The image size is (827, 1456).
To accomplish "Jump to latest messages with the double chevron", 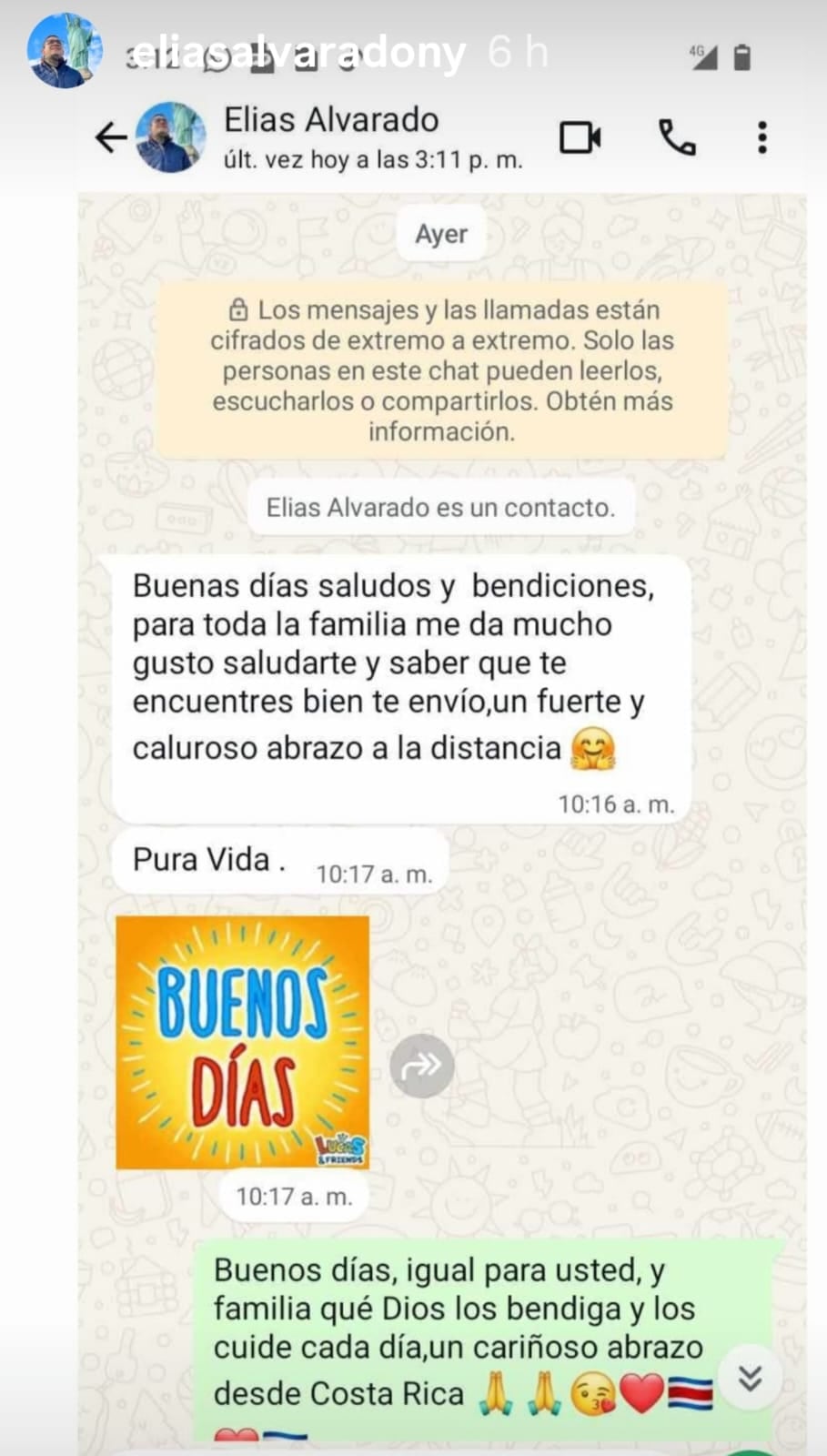I will point(749,1378).
